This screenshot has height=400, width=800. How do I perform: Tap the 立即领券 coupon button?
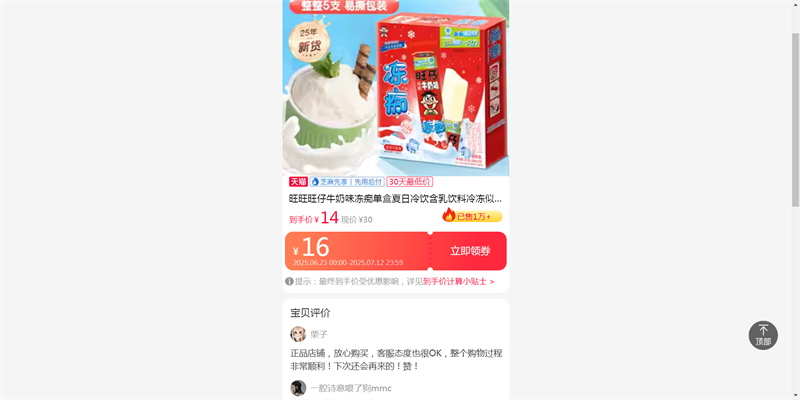468,251
